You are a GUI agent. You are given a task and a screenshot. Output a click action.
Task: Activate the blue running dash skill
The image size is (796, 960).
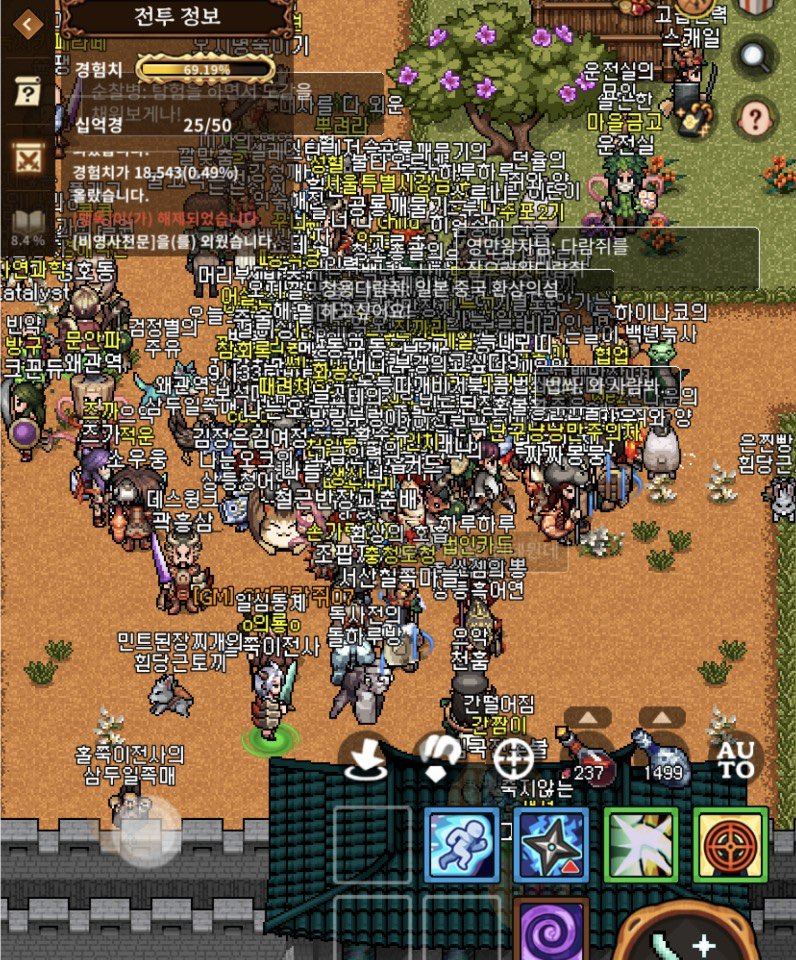point(462,845)
